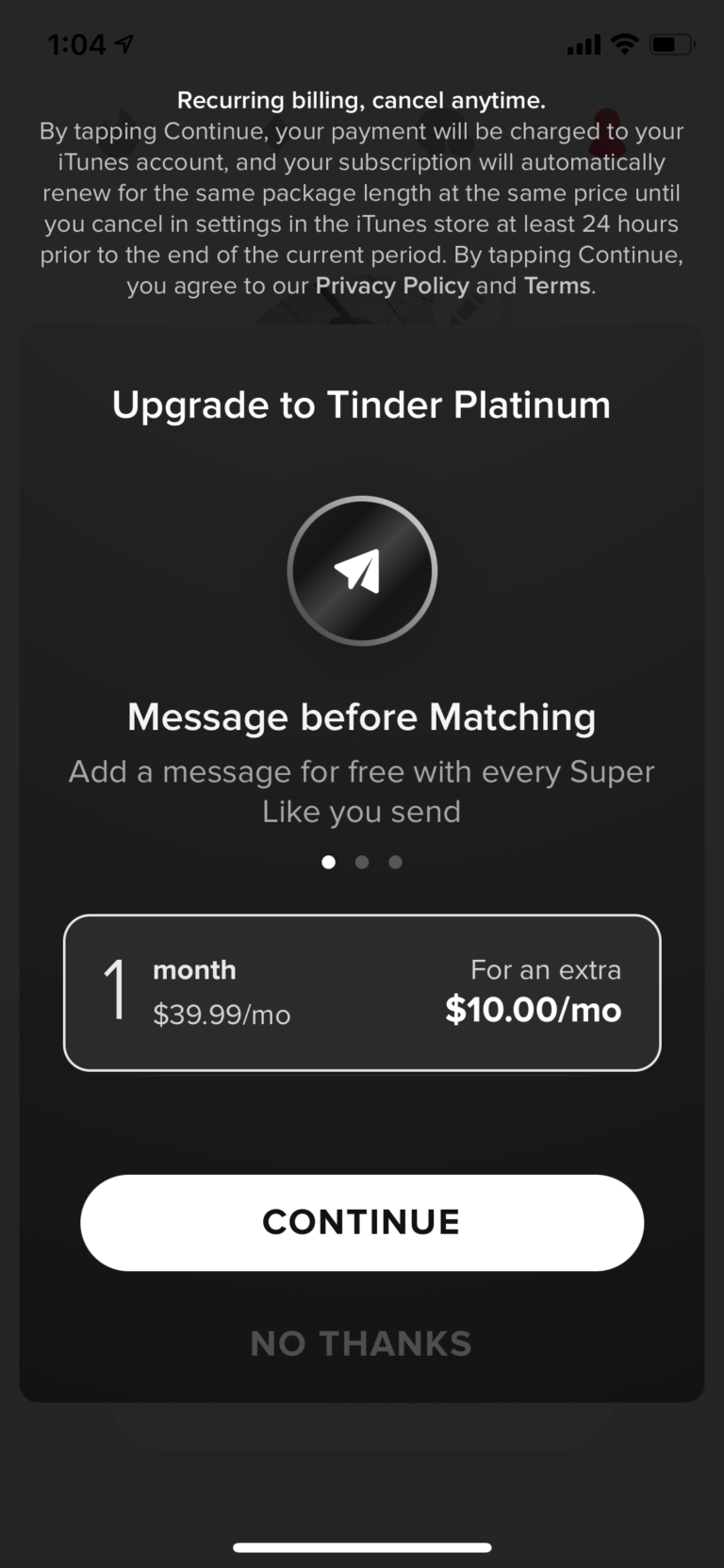Click the cellular signal bars icon

pos(583,42)
